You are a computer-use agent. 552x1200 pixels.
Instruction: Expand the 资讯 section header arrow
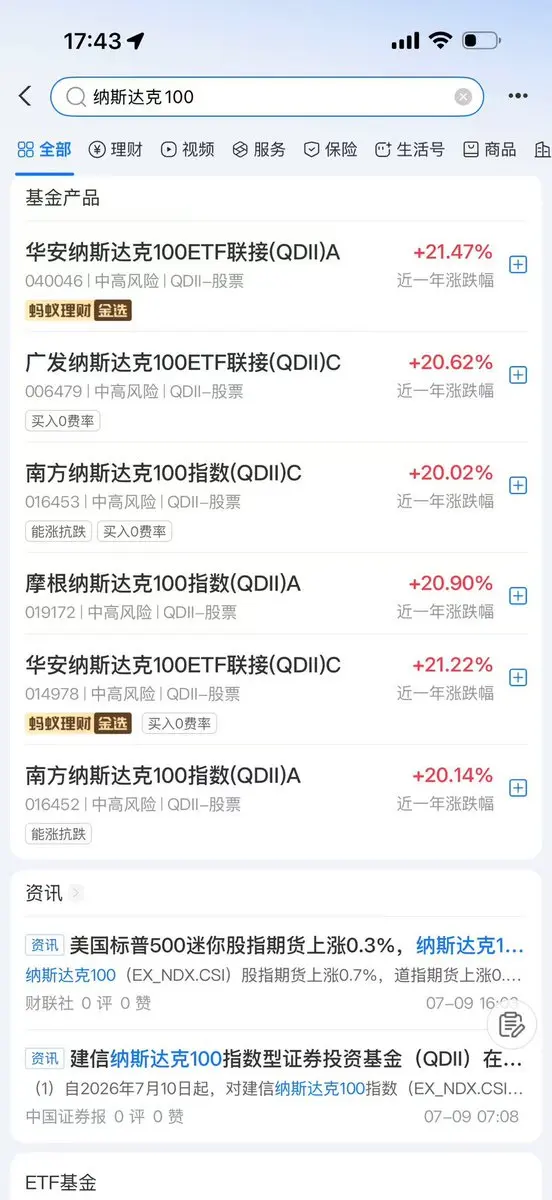[x=76, y=893]
